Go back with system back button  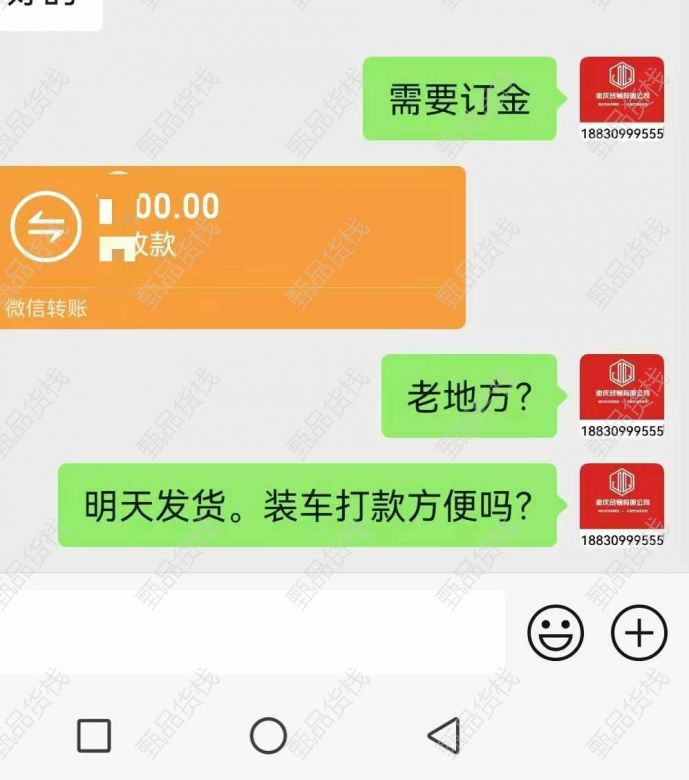click(444, 736)
